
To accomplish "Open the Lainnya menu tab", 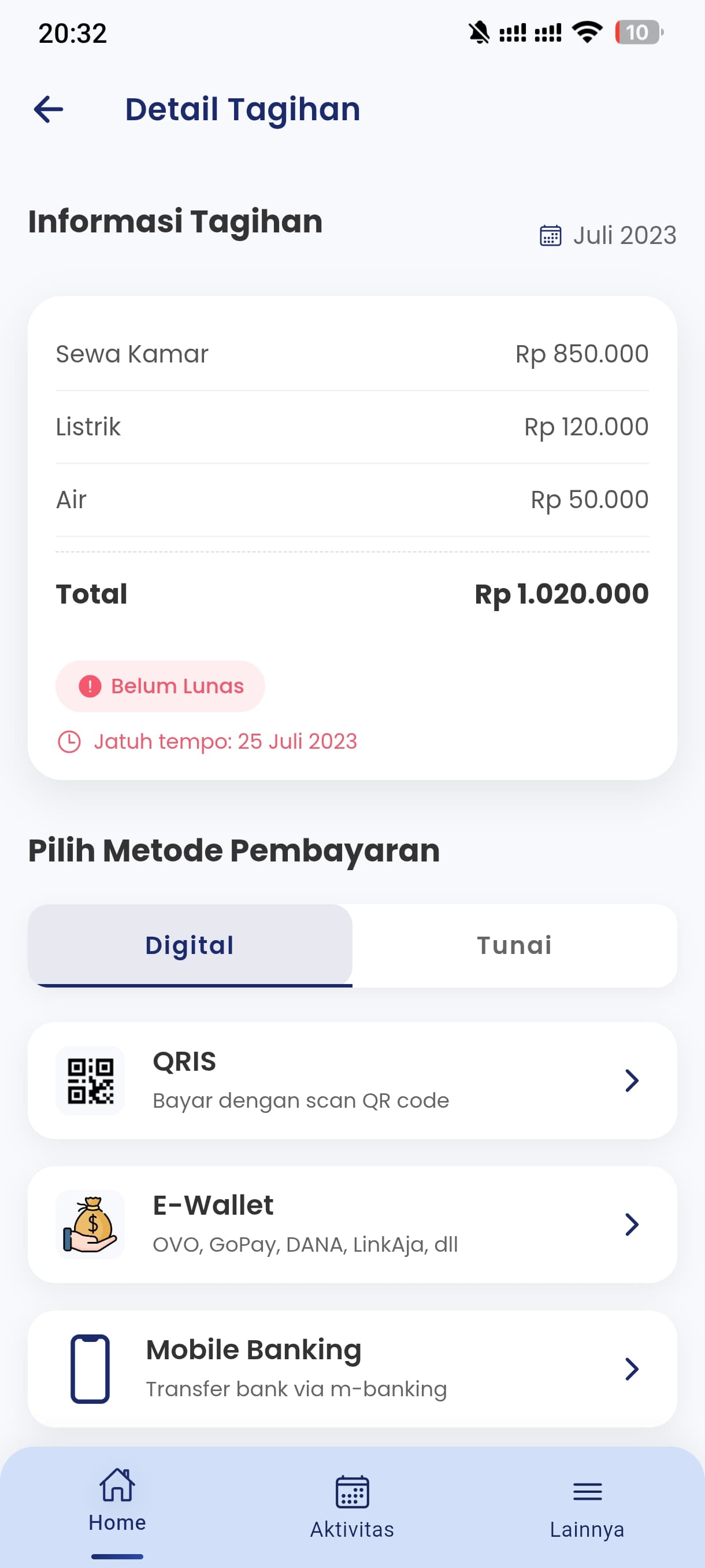I will tap(587, 1507).
